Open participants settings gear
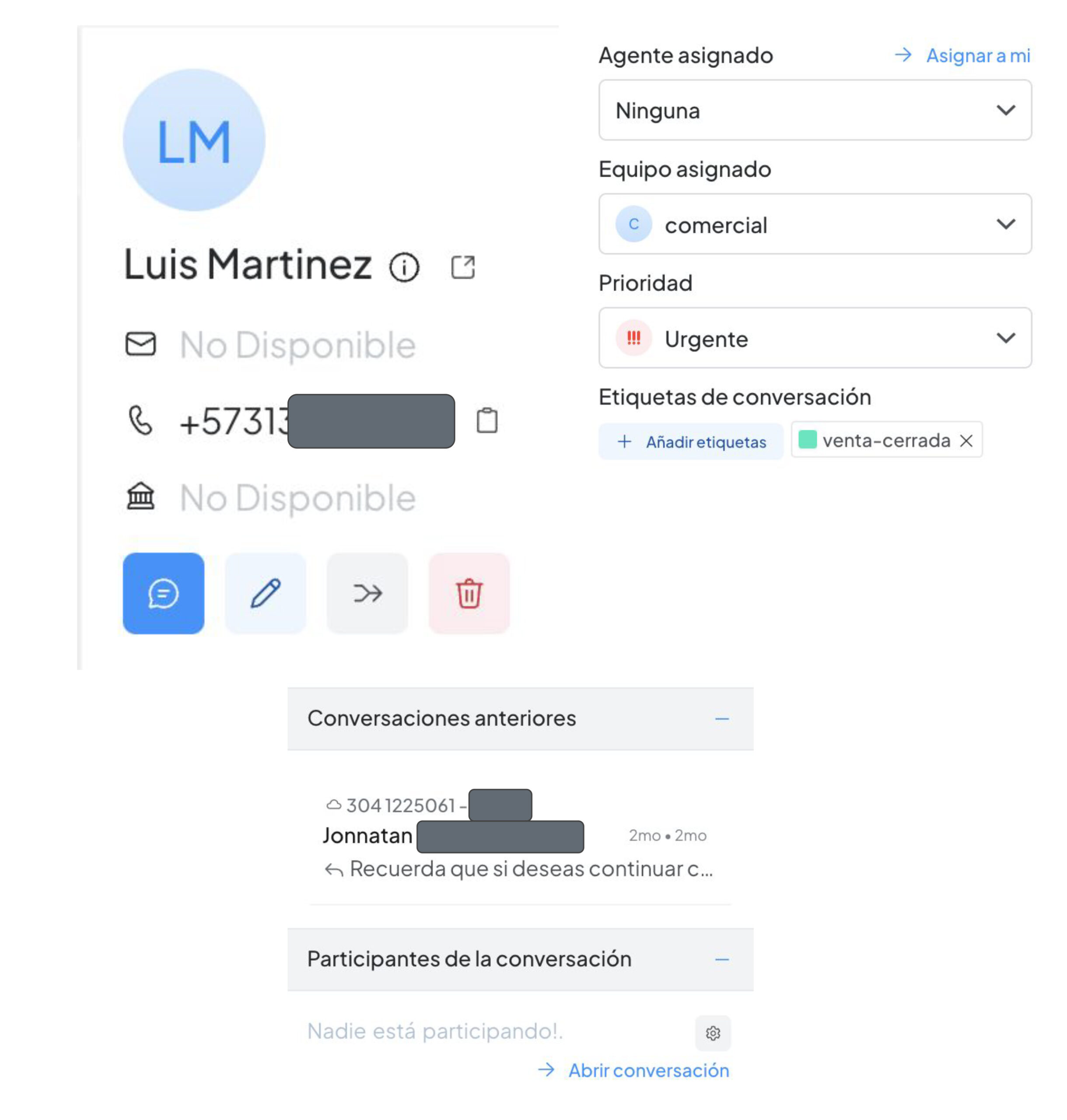Screen dimensions: 1067x1120 [x=713, y=1033]
